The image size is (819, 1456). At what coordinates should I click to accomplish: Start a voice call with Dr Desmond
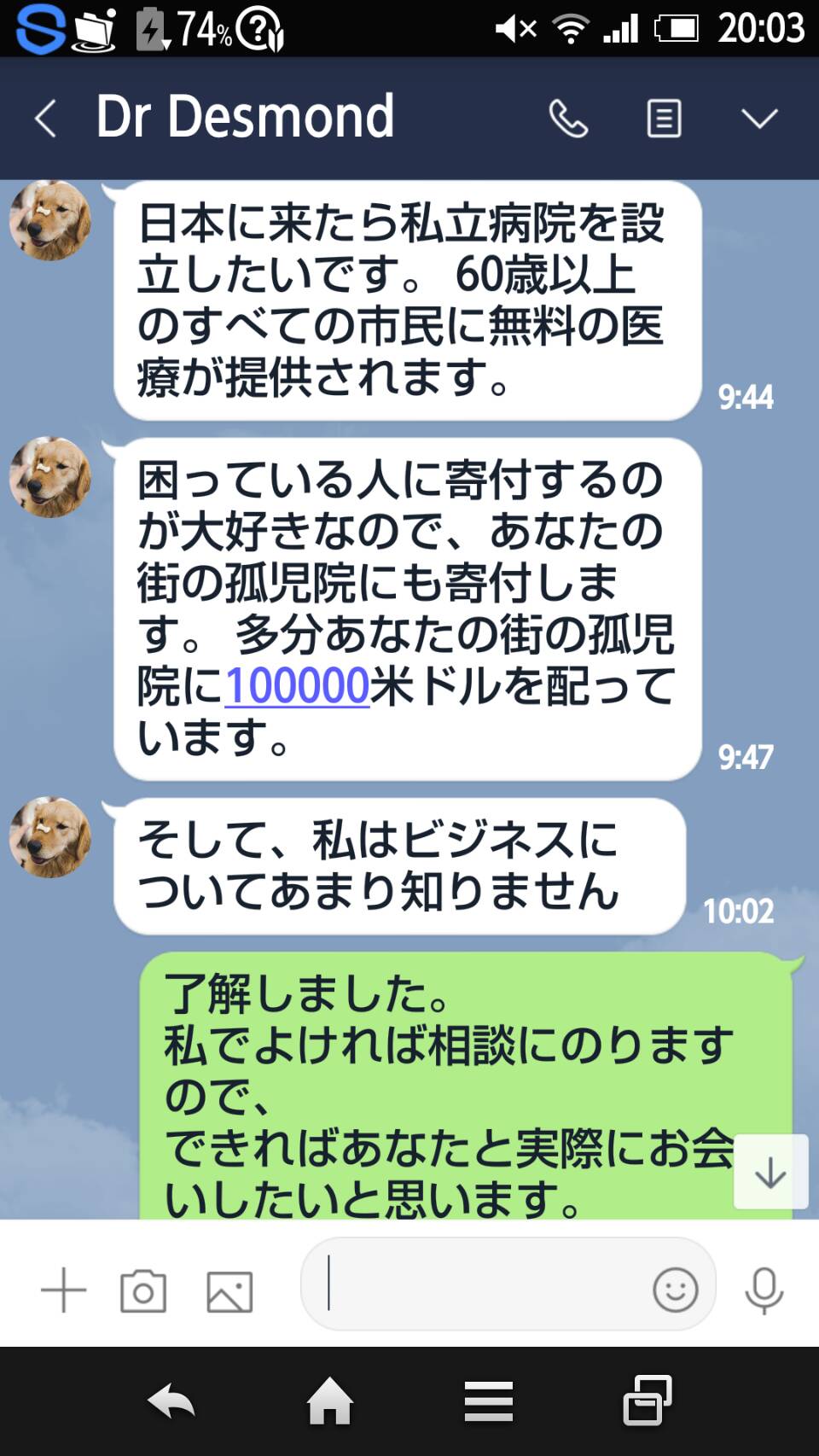pyautogui.click(x=568, y=118)
